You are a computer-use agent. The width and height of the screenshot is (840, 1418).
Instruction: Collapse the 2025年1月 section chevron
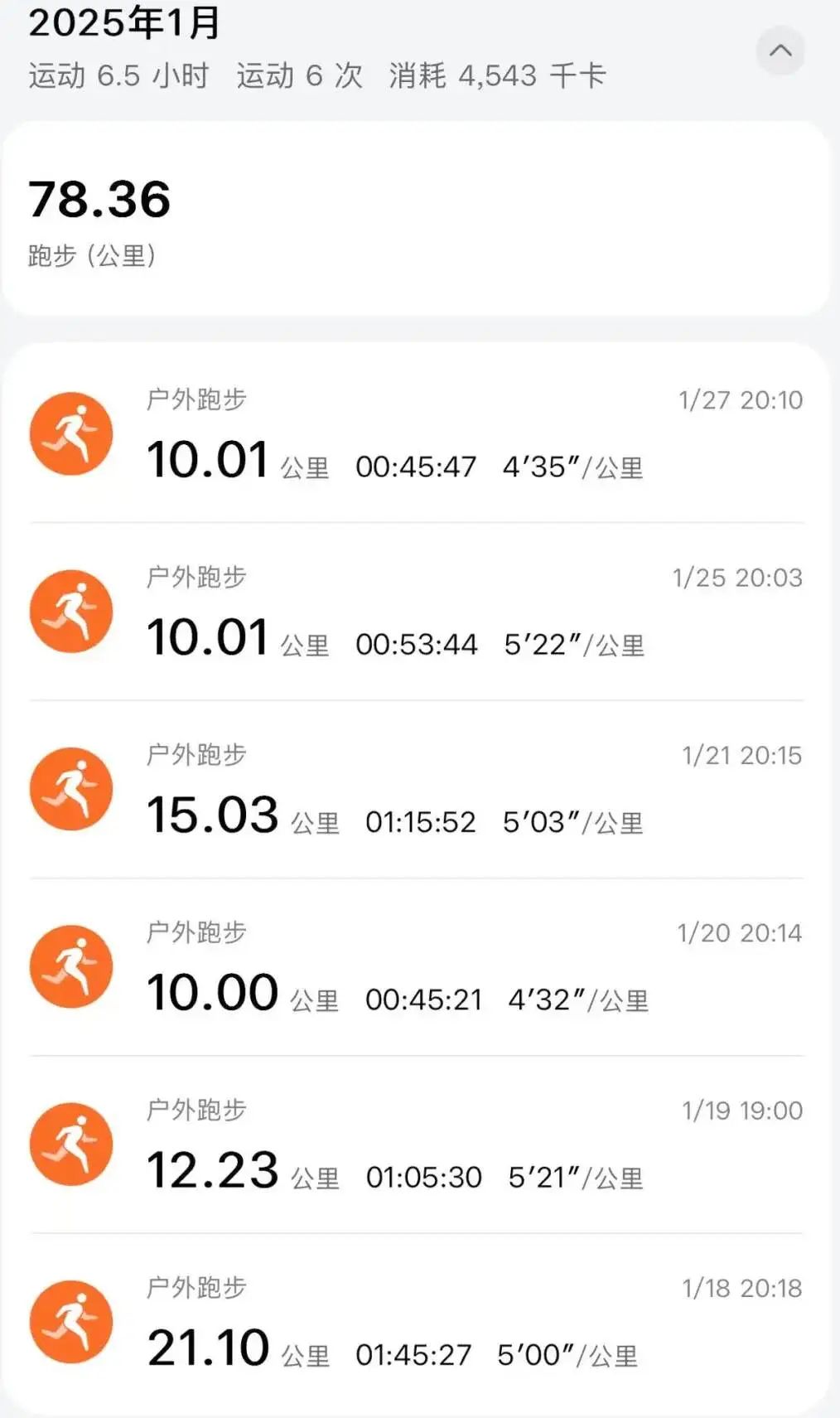[780, 51]
